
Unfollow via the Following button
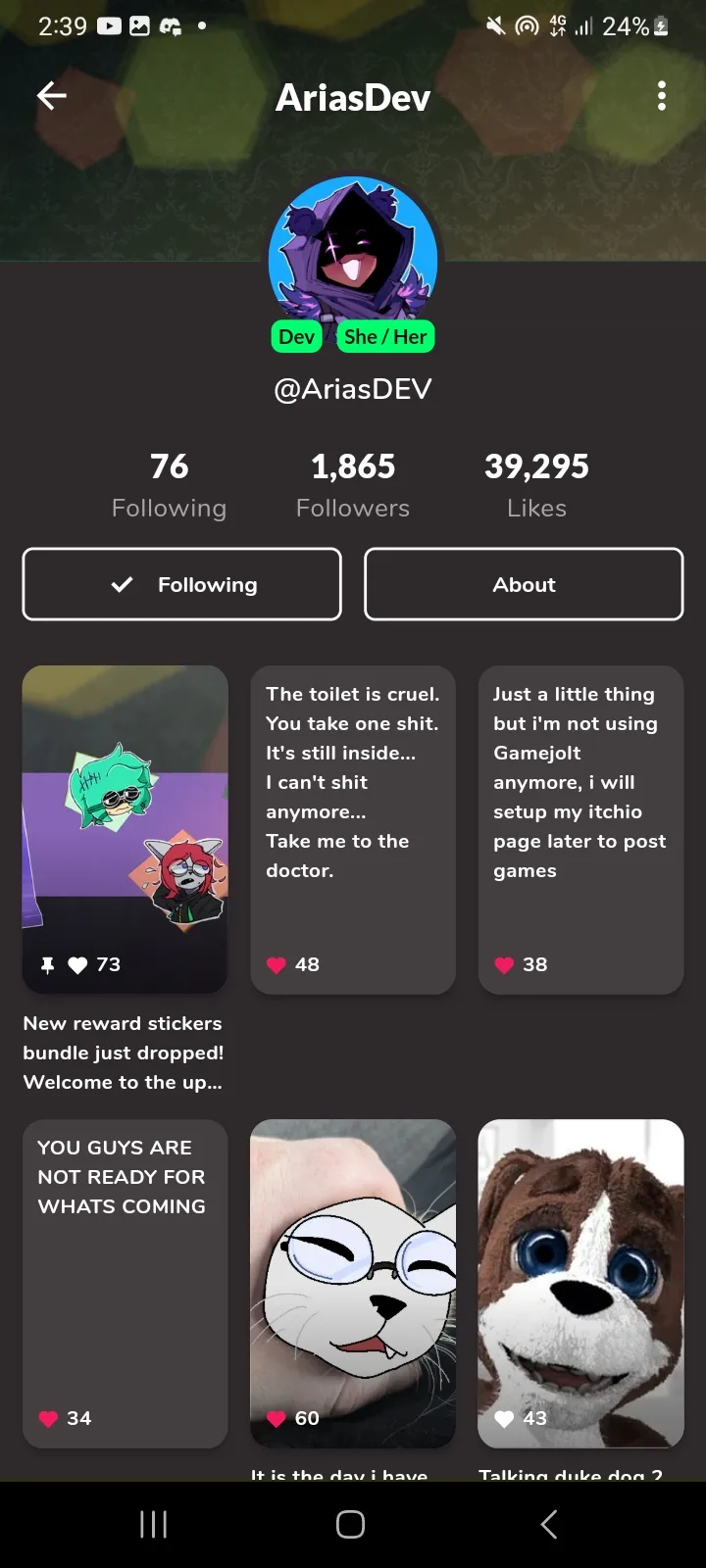[182, 584]
